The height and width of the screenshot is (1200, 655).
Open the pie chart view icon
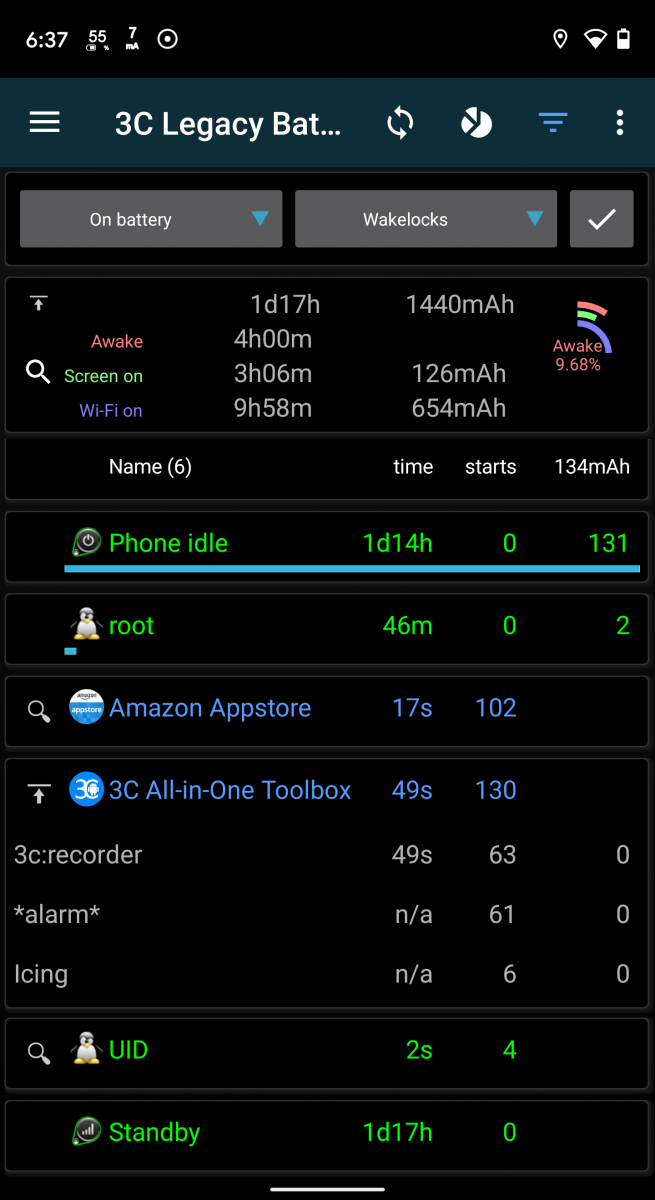[476, 123]
